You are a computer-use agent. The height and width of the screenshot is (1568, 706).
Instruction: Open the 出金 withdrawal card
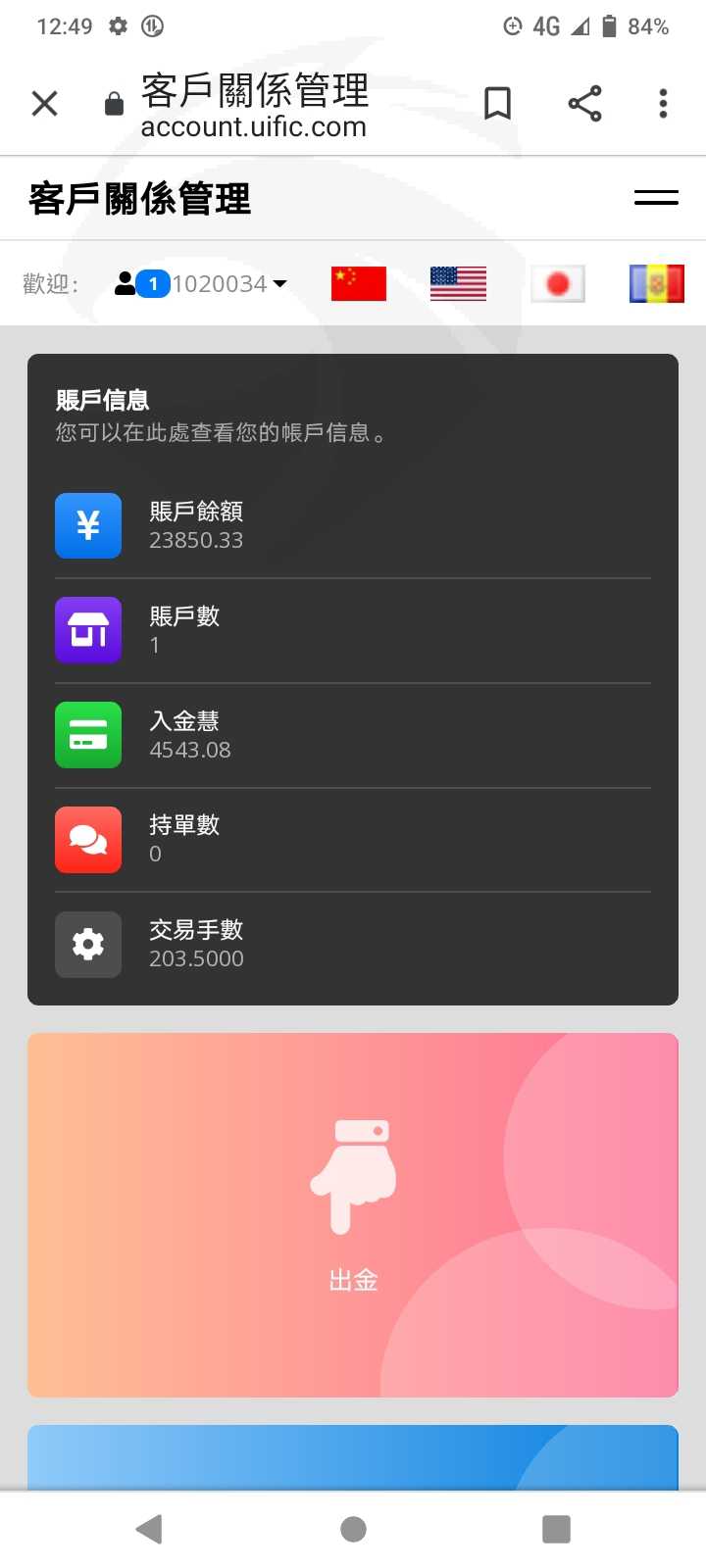point(353,1215)
